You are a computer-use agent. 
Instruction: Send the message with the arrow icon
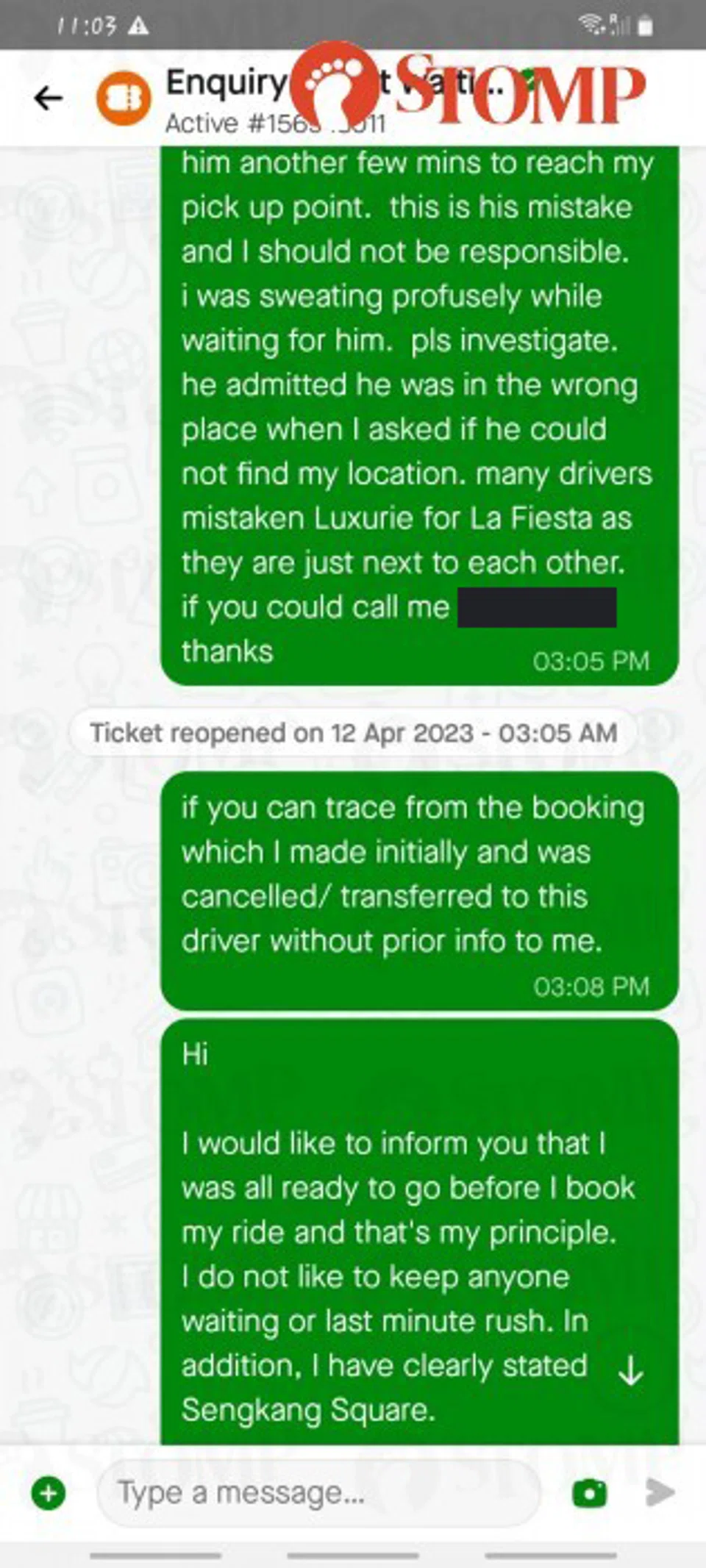(x=660, y=1492)
